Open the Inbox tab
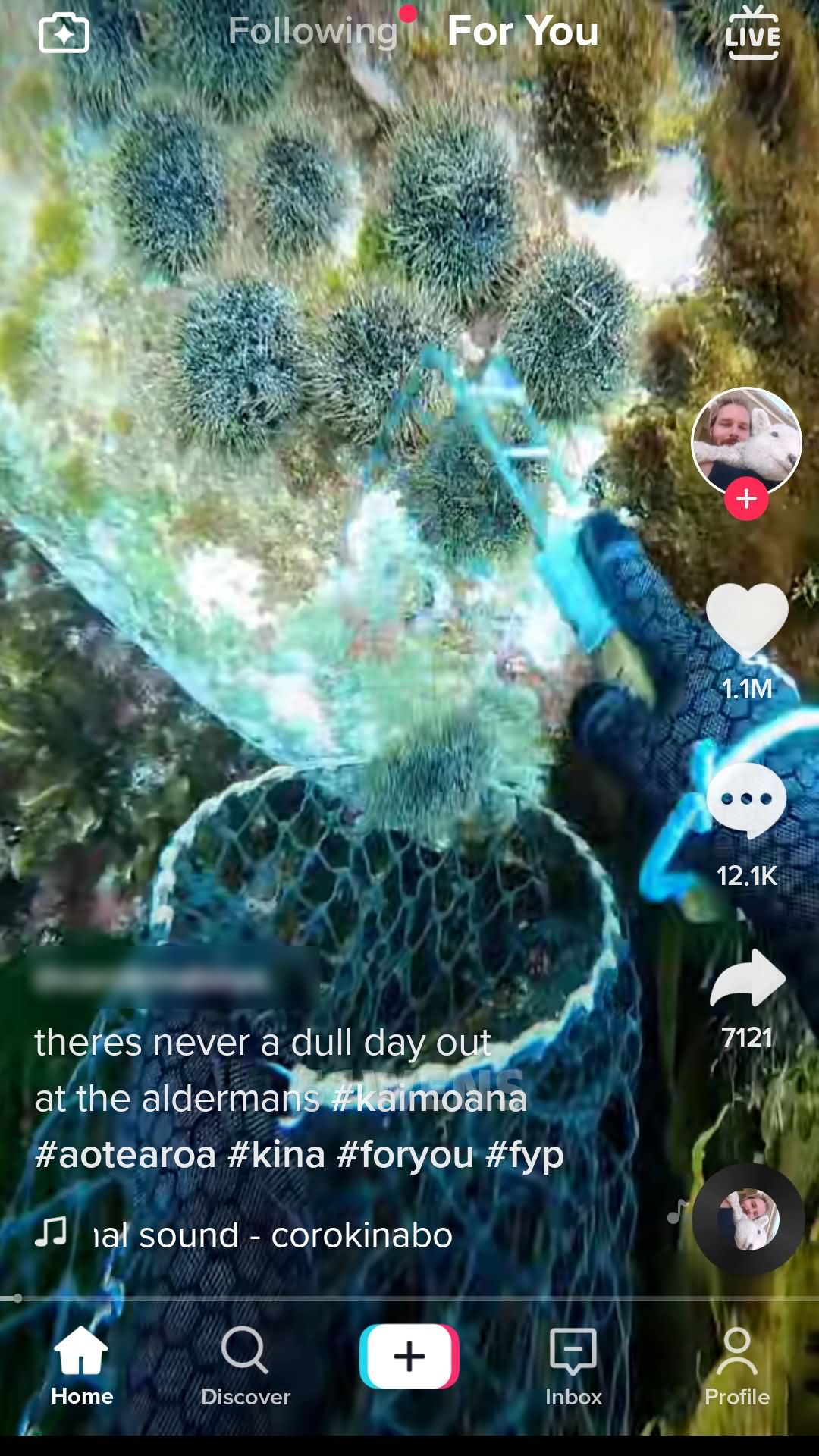Viewport: 819px width, 1456px height. pos(573,1367)
